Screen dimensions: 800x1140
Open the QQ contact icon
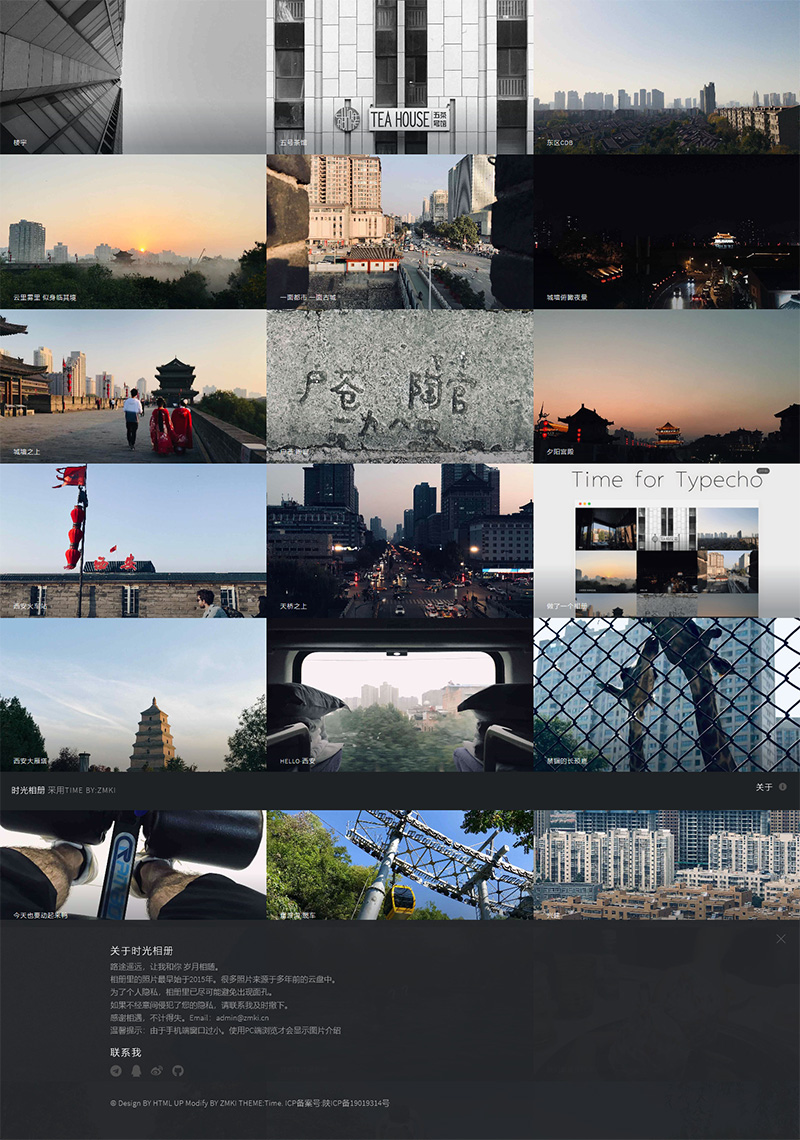pos(137,1071)
